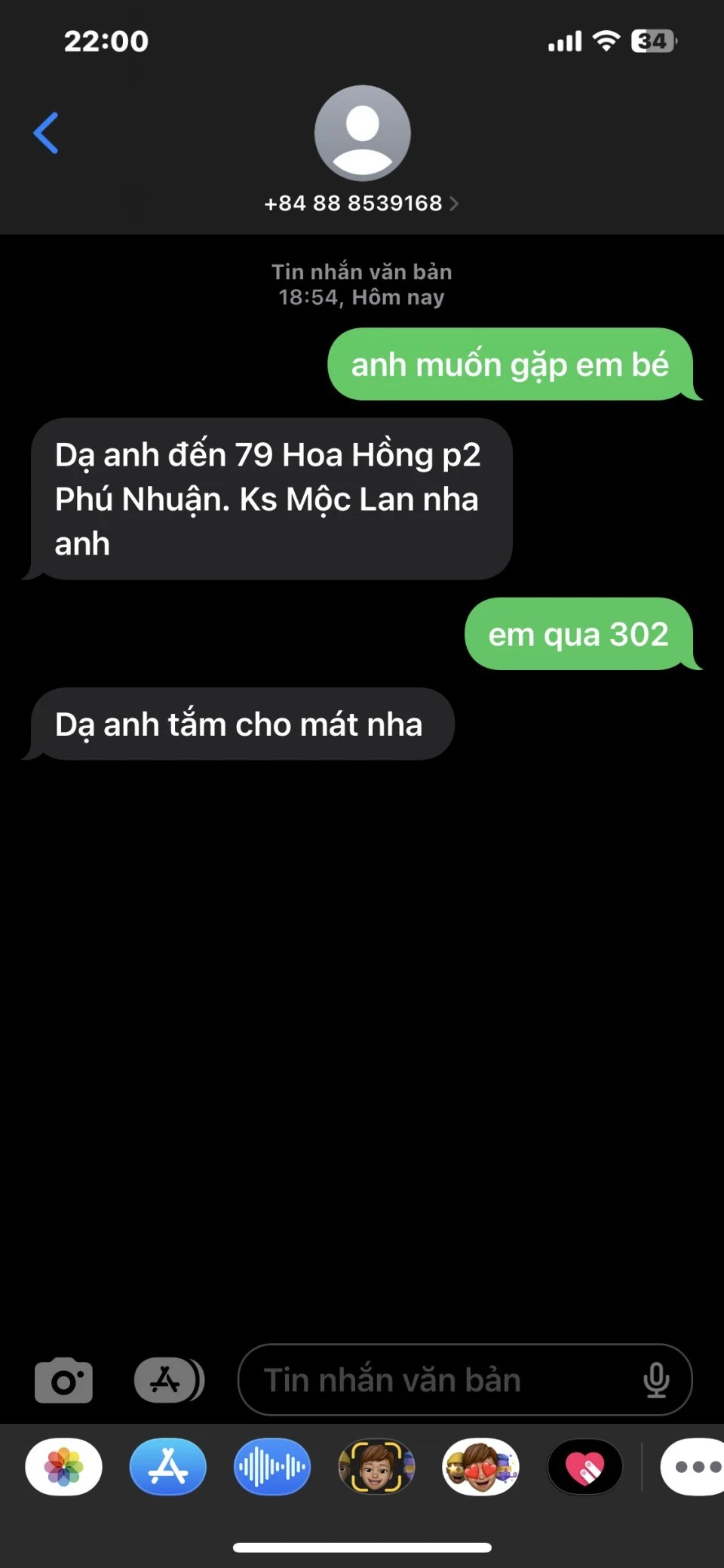Open the camera to attach a photo
The height and width of the screenshot is (1568, 724).
pos(64,1380)
